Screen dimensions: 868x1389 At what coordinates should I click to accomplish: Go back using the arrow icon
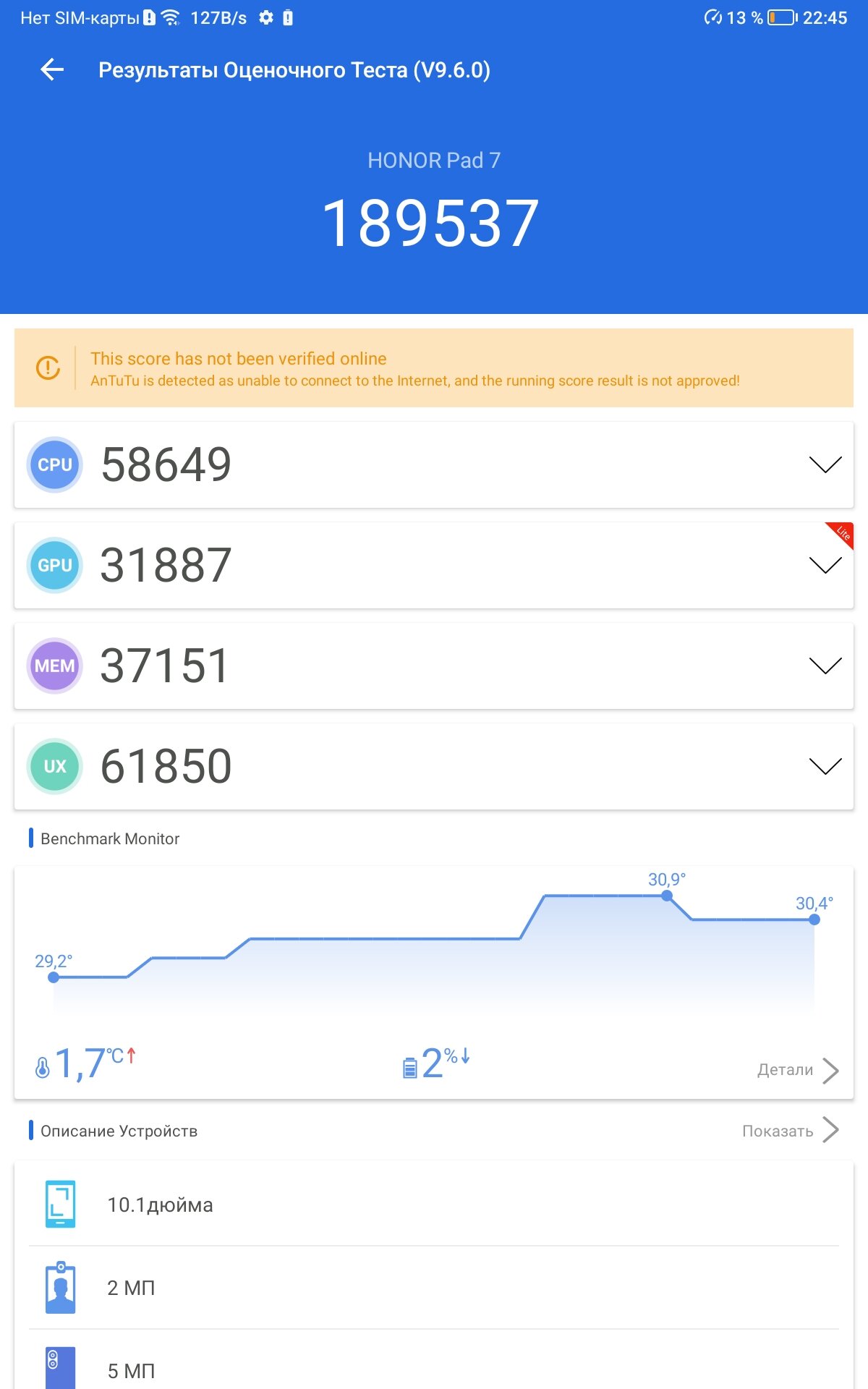point(52,70)
